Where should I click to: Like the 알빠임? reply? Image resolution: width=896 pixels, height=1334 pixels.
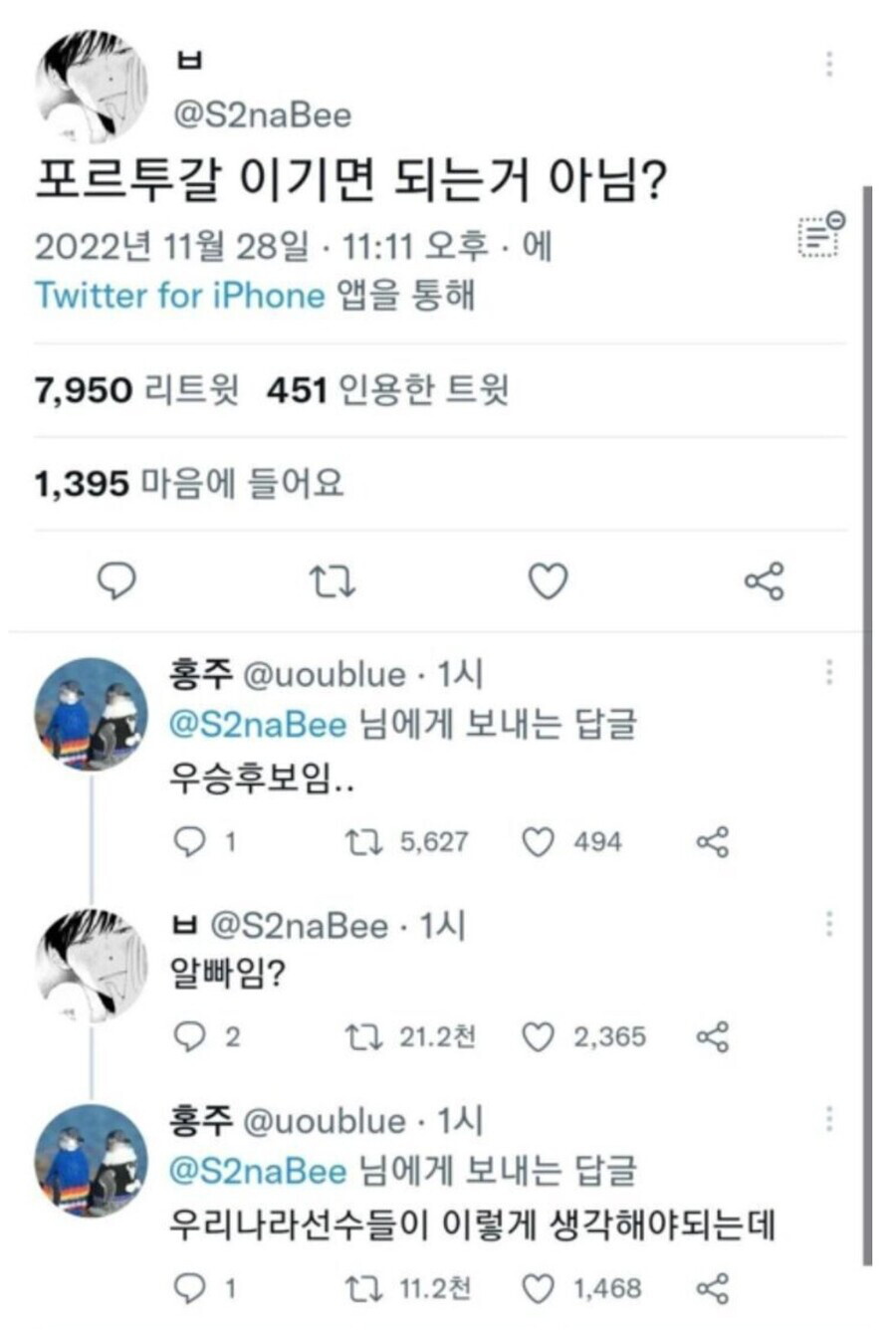[539, 1037]
